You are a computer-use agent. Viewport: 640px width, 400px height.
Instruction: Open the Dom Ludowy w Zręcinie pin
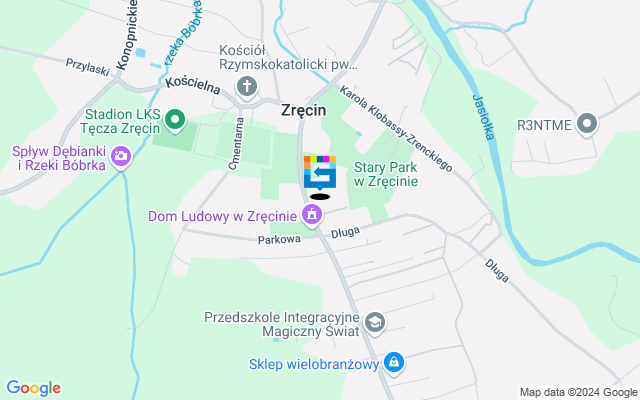point(312,214)
